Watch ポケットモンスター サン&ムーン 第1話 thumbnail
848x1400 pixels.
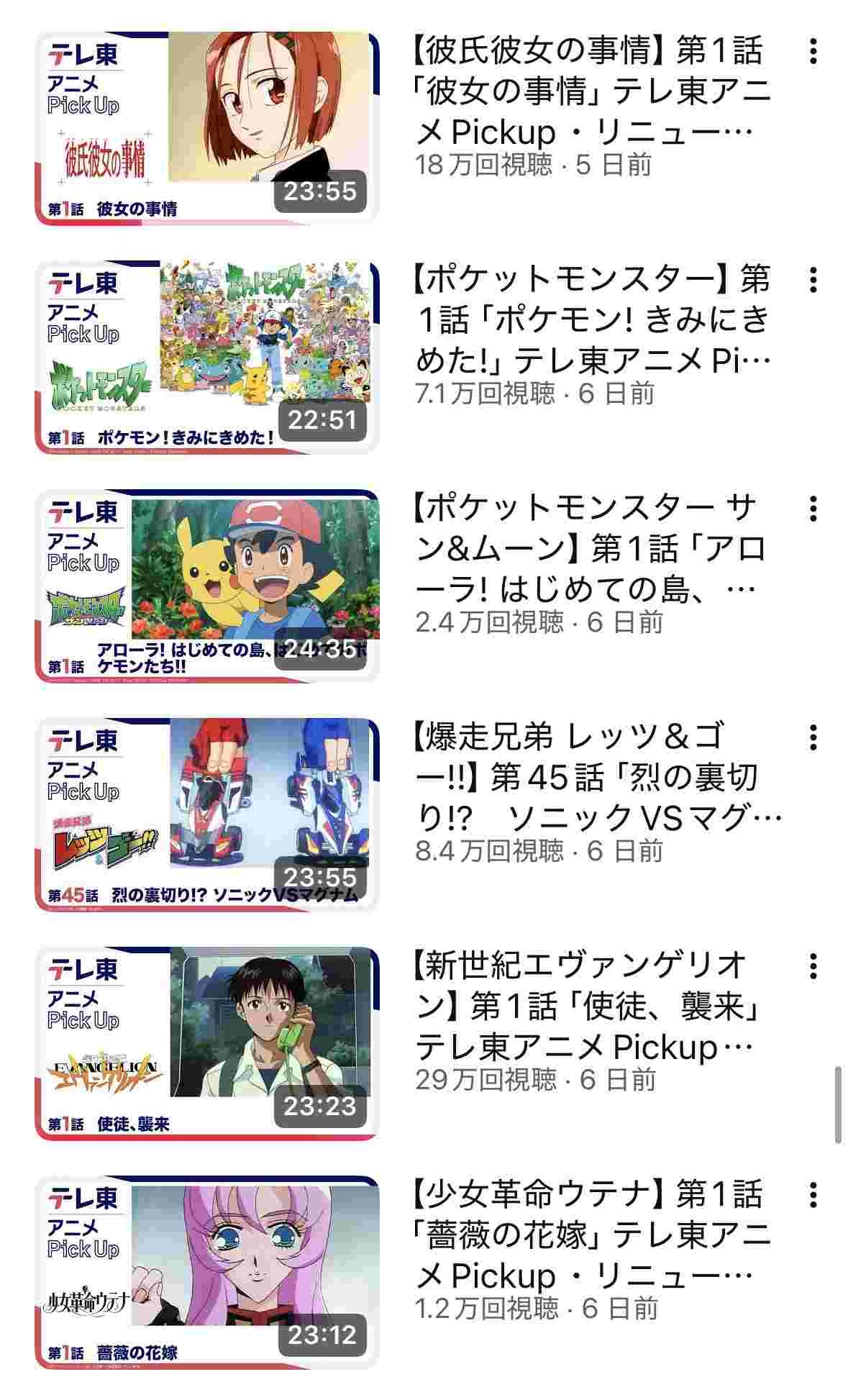207,586
